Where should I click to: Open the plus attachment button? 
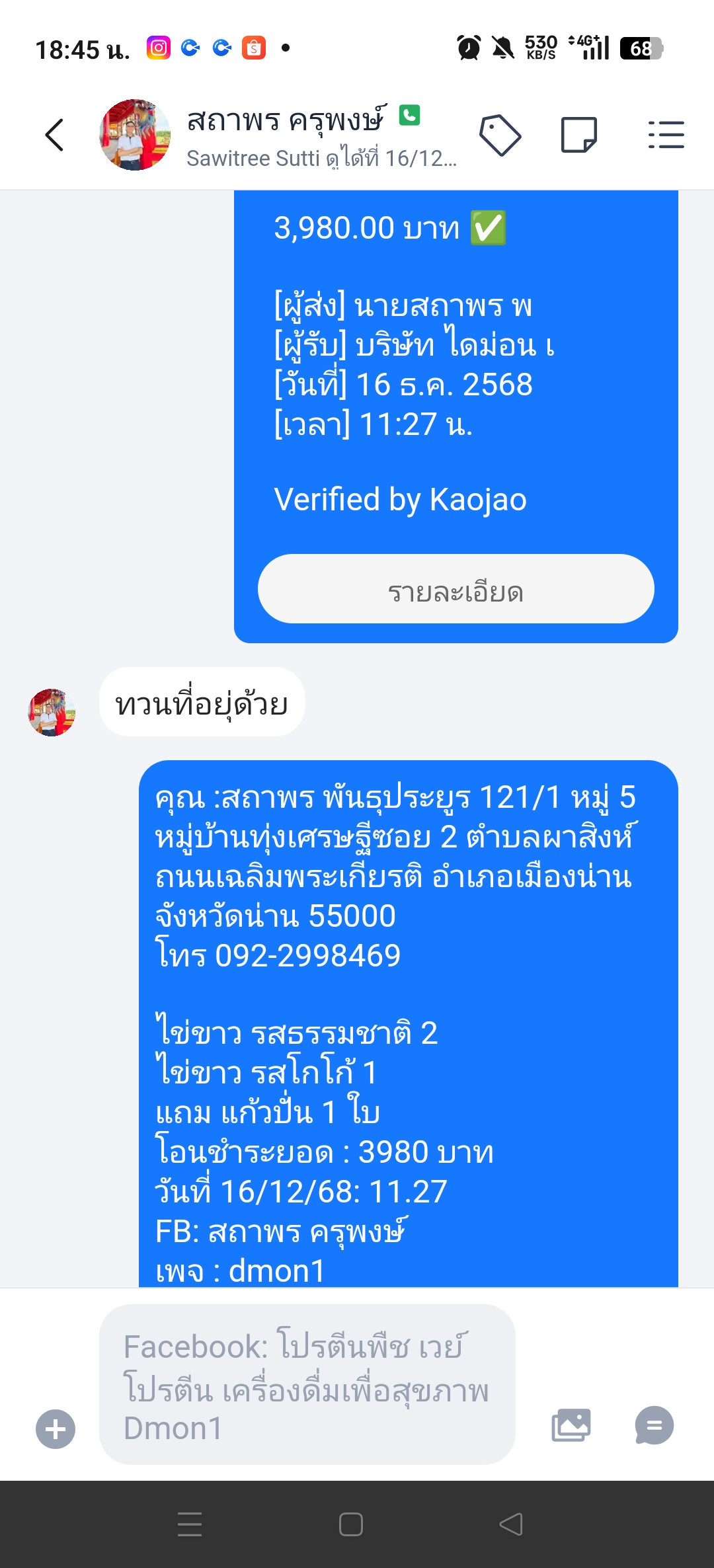pos(56,1429)
